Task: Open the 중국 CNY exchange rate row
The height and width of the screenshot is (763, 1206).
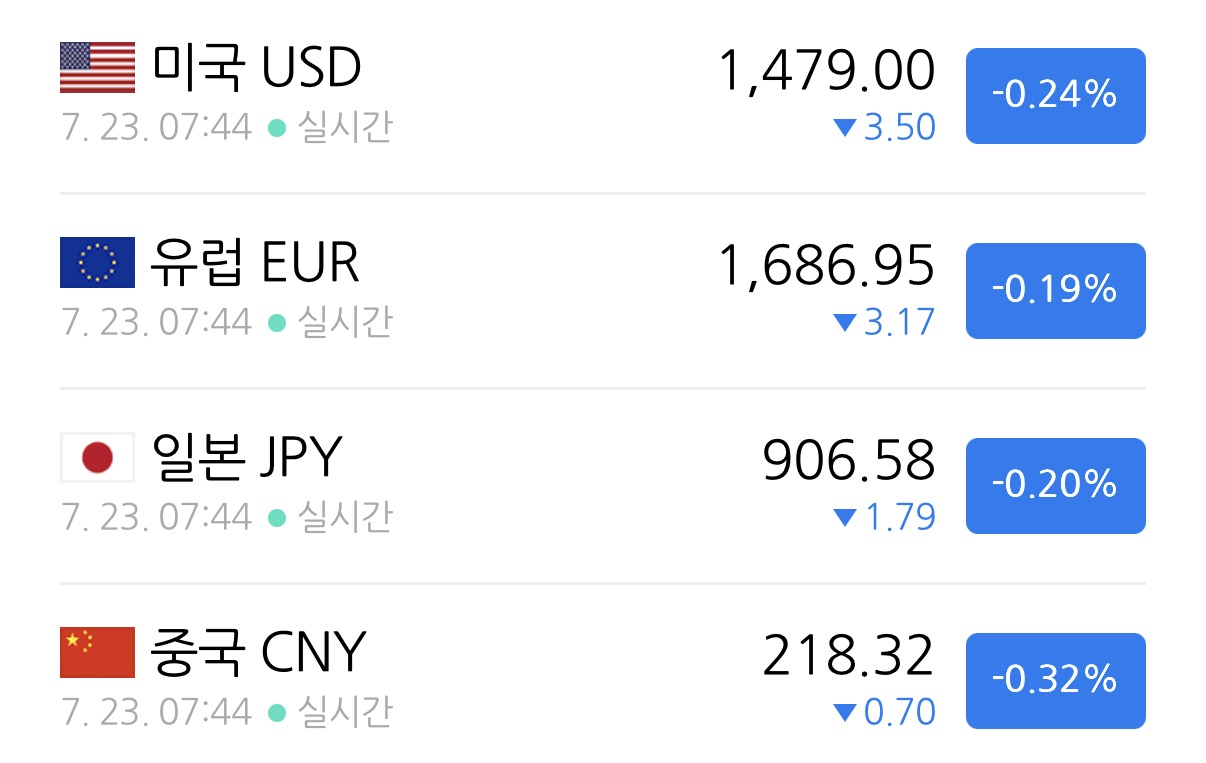Action: tap(603, 680)
